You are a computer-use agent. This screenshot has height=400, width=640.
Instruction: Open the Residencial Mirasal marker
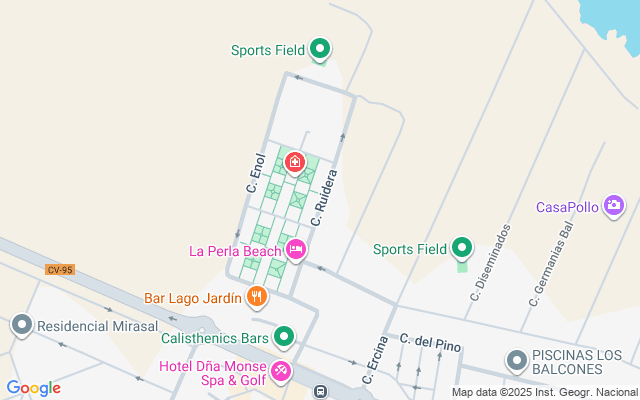pos(22,326)
